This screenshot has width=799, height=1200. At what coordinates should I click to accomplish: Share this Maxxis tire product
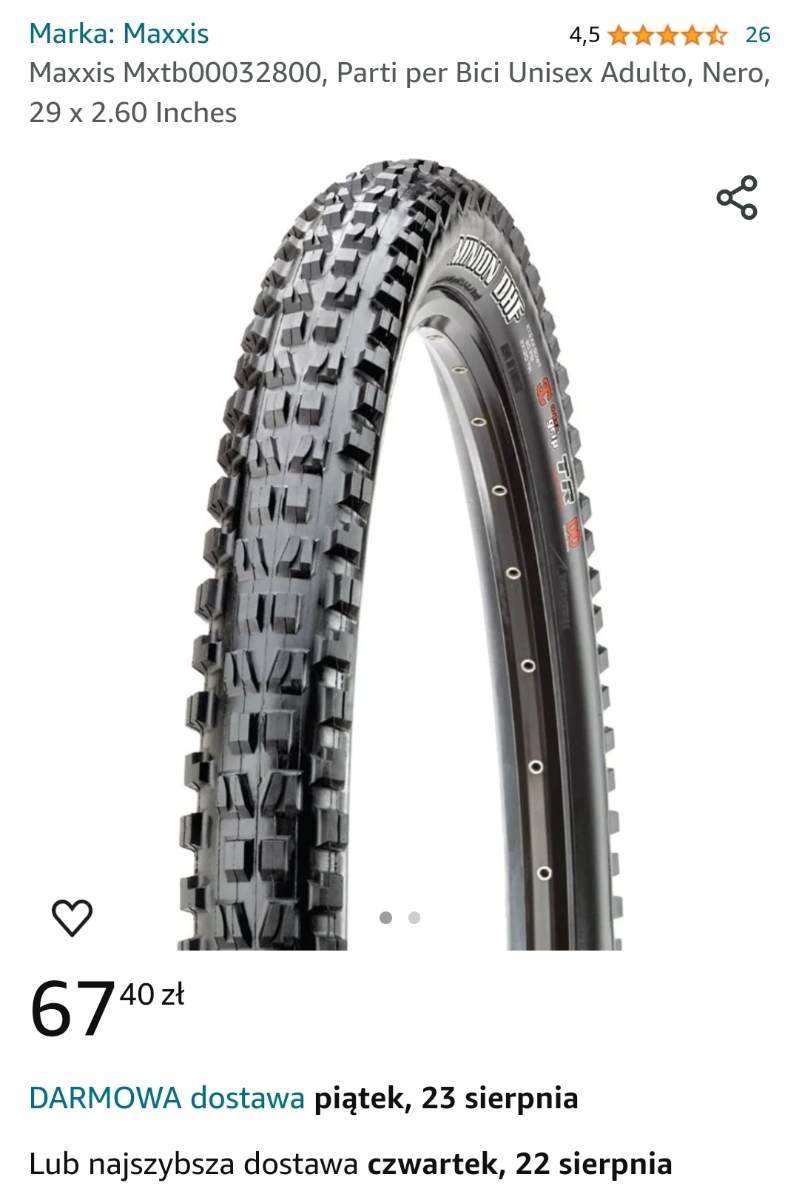[737, 197]
